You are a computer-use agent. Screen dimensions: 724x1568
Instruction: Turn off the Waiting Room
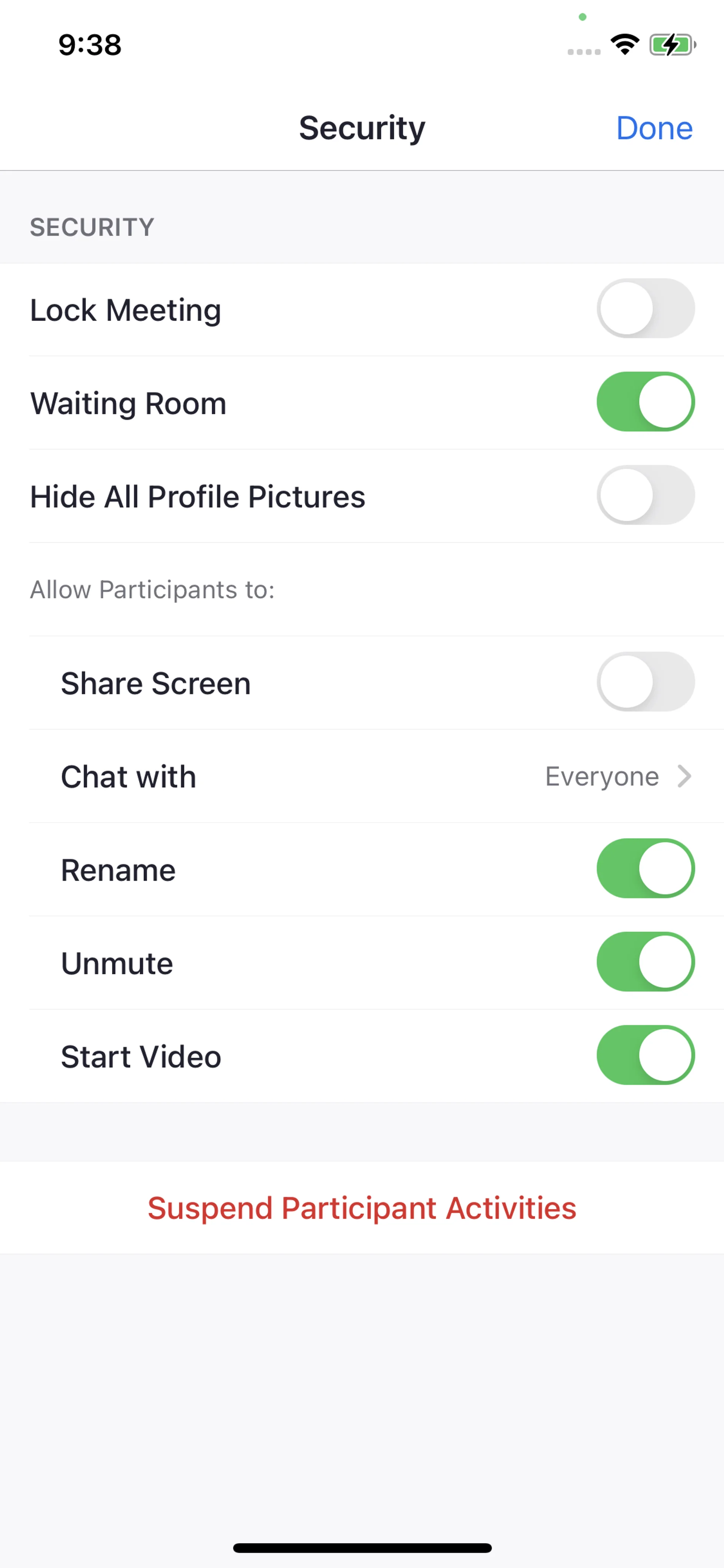point(645,402)
